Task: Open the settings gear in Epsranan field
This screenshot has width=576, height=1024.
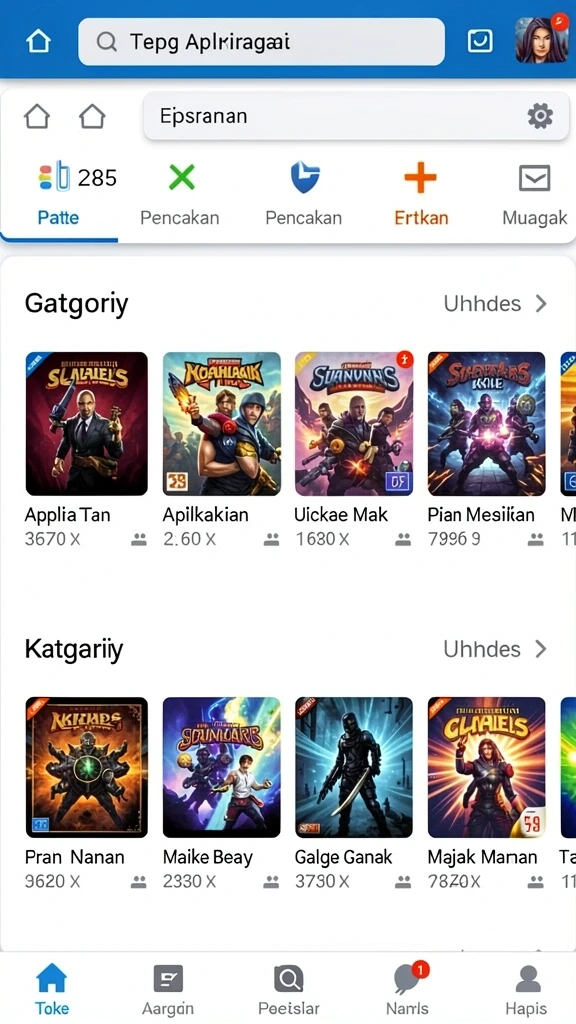Action: point(539,117)
